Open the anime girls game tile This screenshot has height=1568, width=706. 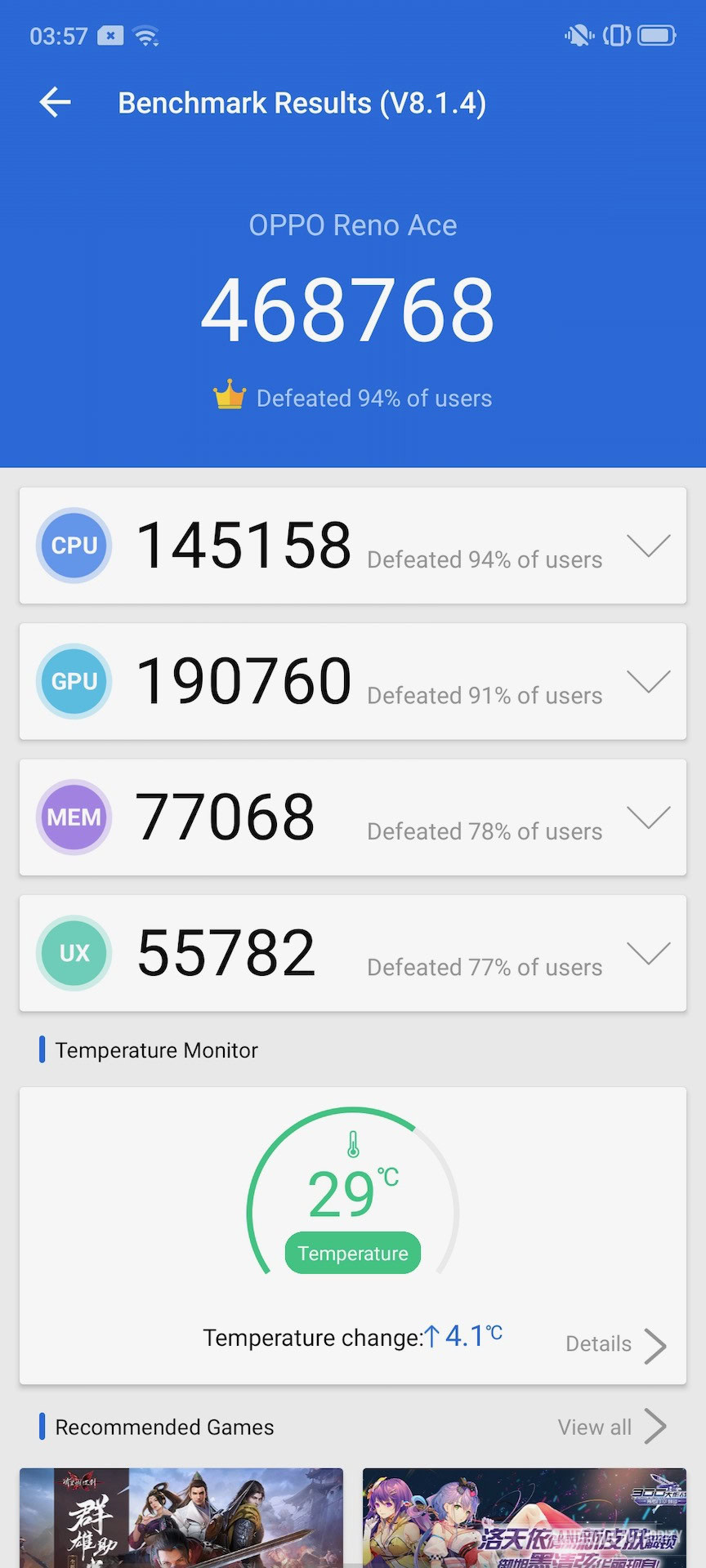pos(524,1517)
